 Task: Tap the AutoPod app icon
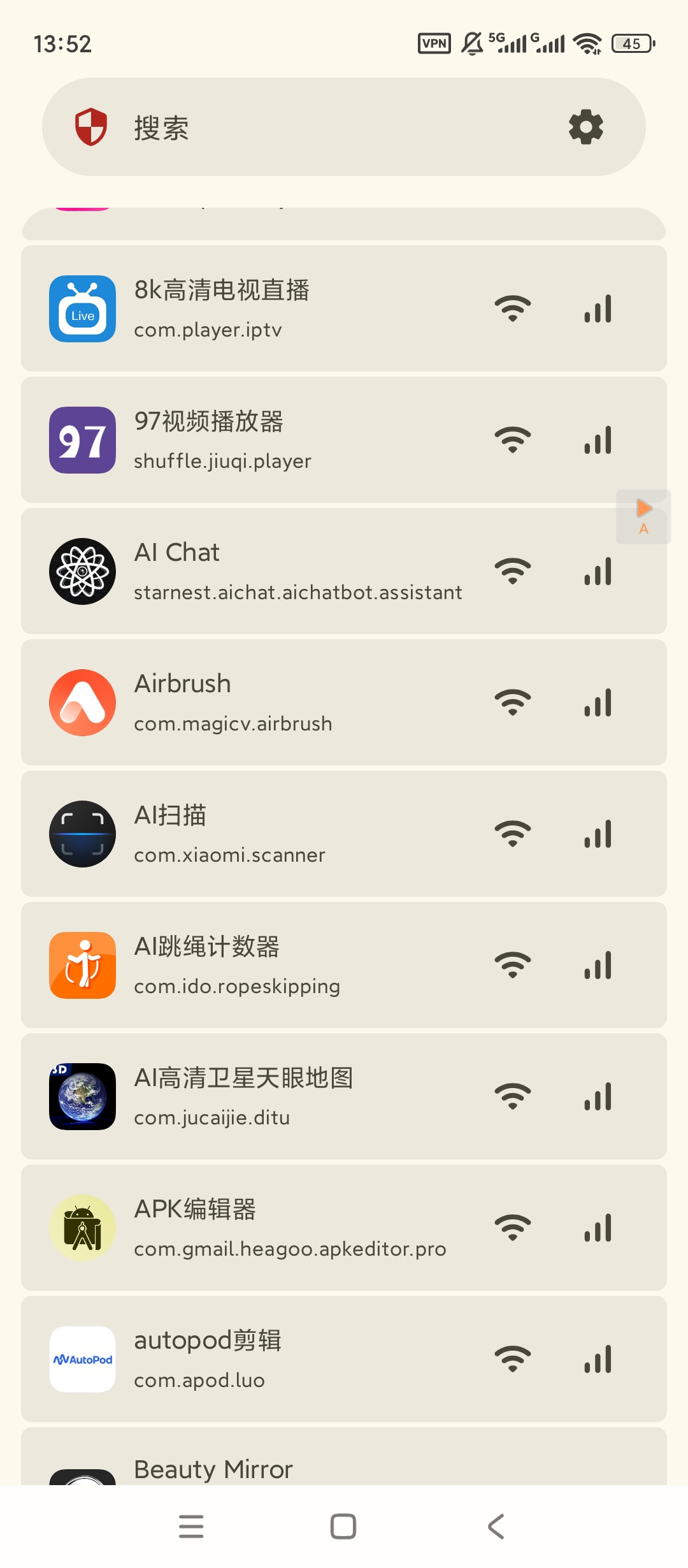point(82,1359)
